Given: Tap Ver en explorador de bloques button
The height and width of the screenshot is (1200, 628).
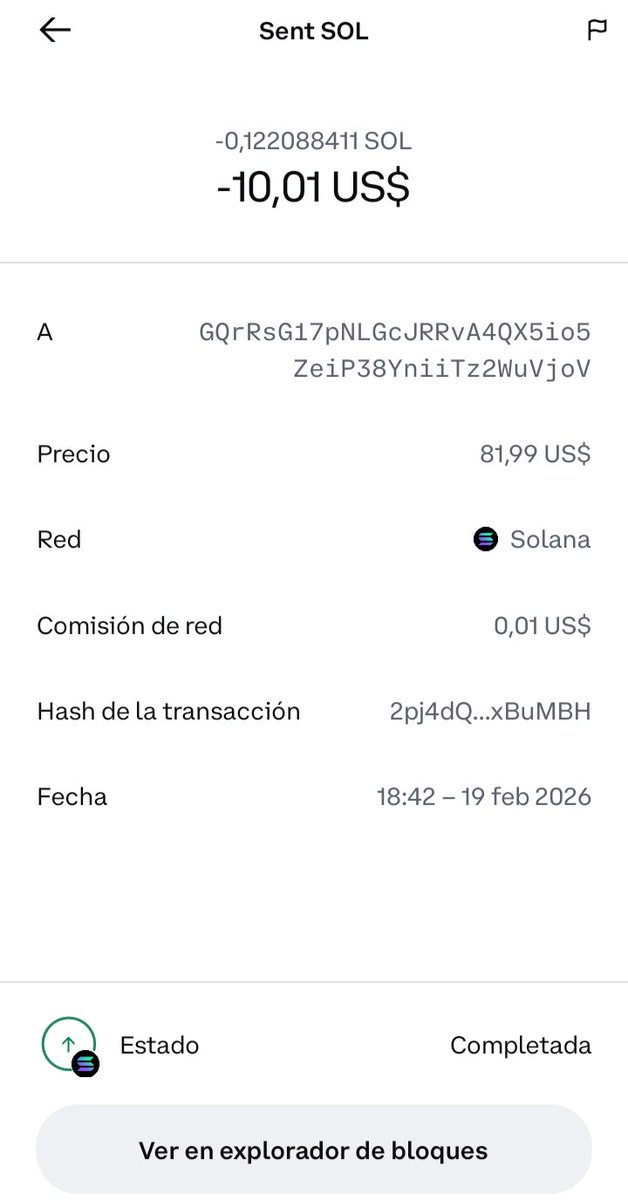Looking at the screenshot, I should [x=313, y=1150].
